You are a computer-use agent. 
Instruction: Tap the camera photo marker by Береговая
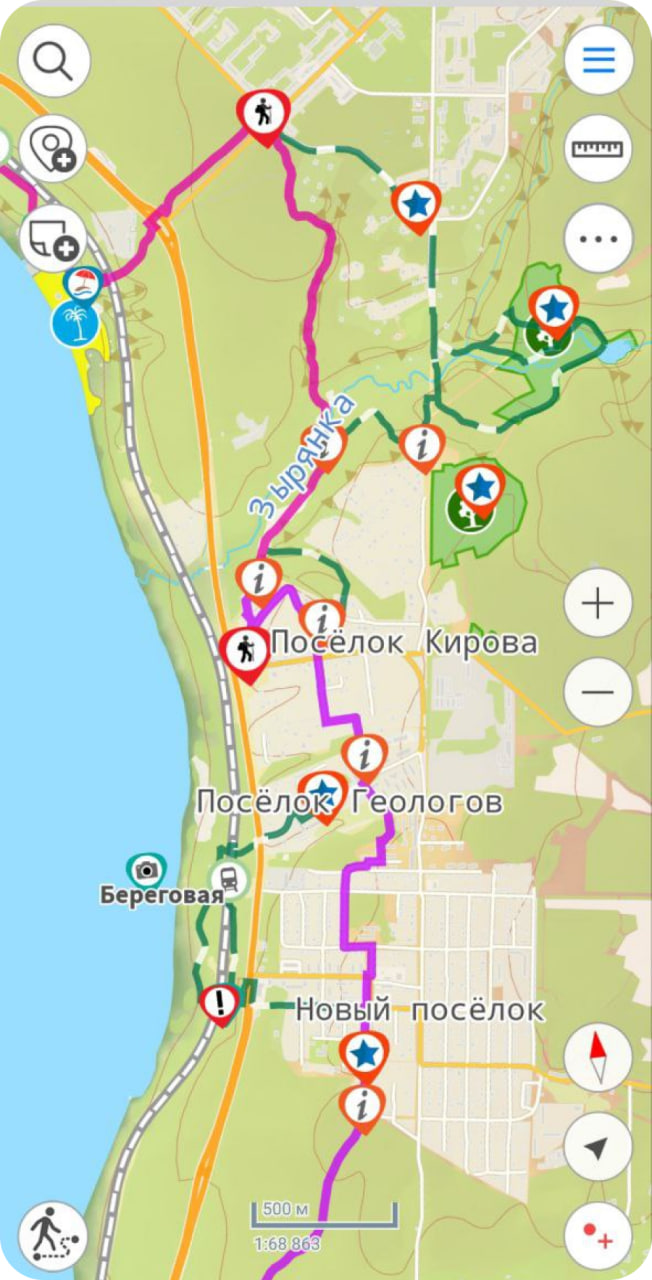click(147, 870)
